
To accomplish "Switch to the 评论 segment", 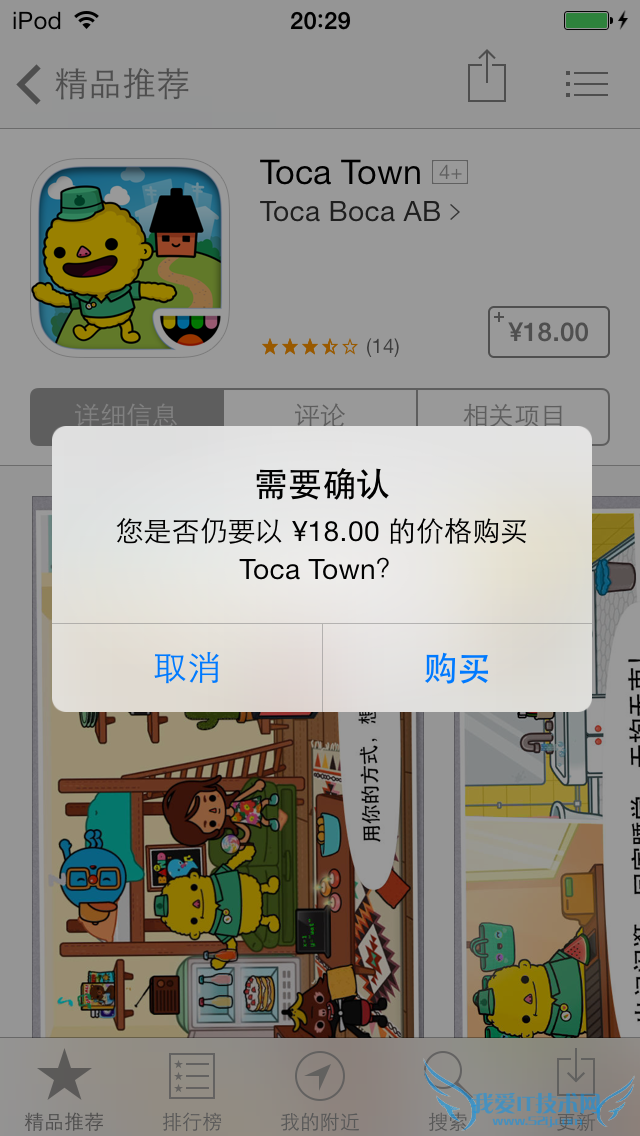I will pos(320,415).
